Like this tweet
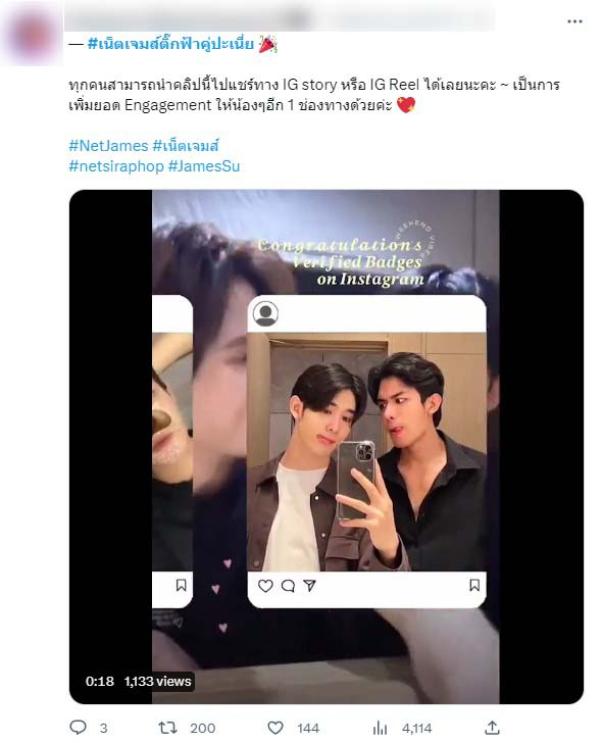The width and height of the screenshot is (600, 743). point(277,728)
